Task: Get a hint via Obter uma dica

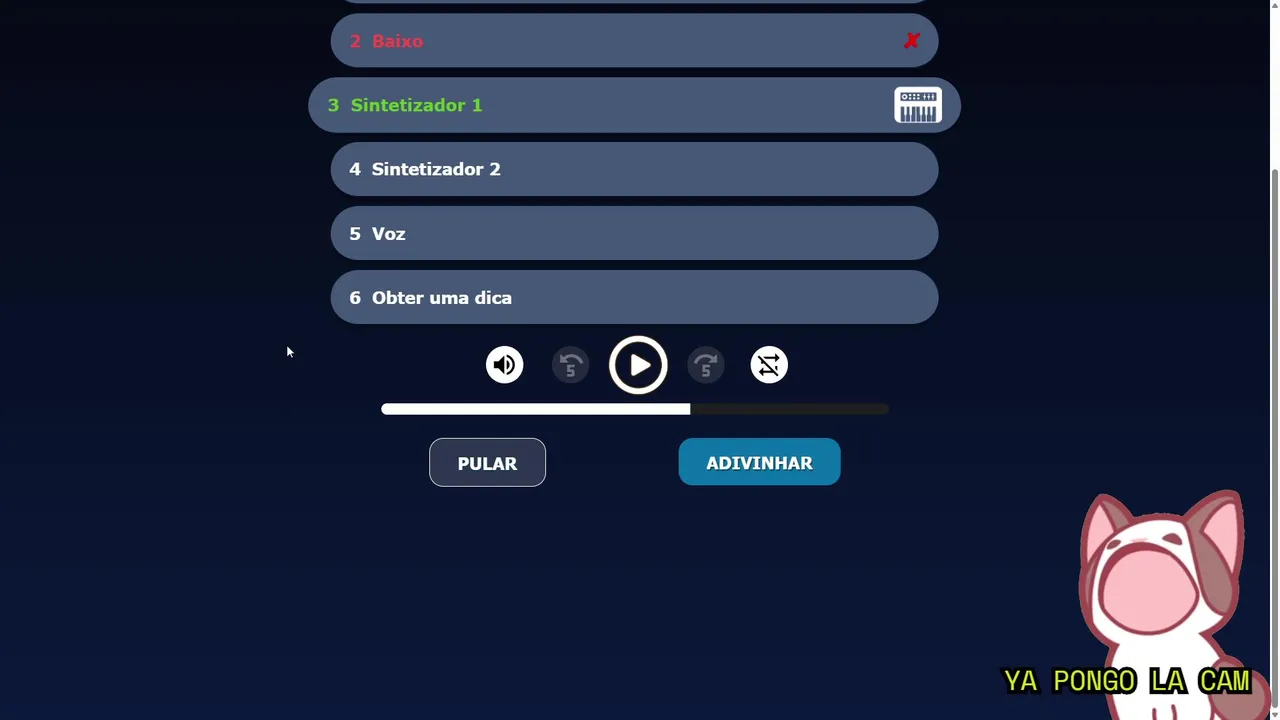Action: (x=634, y=297)
